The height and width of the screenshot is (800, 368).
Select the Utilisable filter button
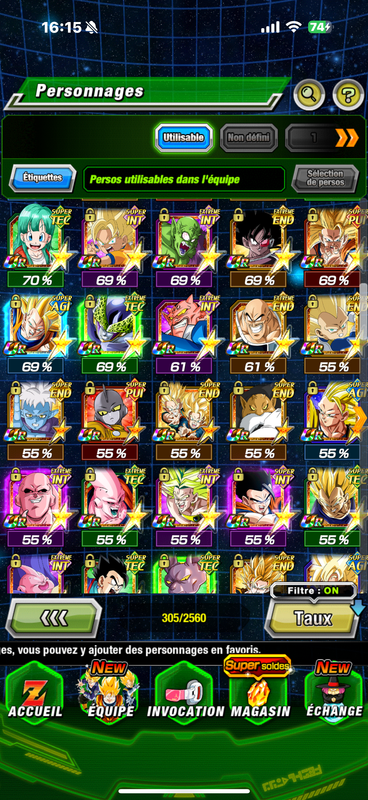tap(184, 137)
